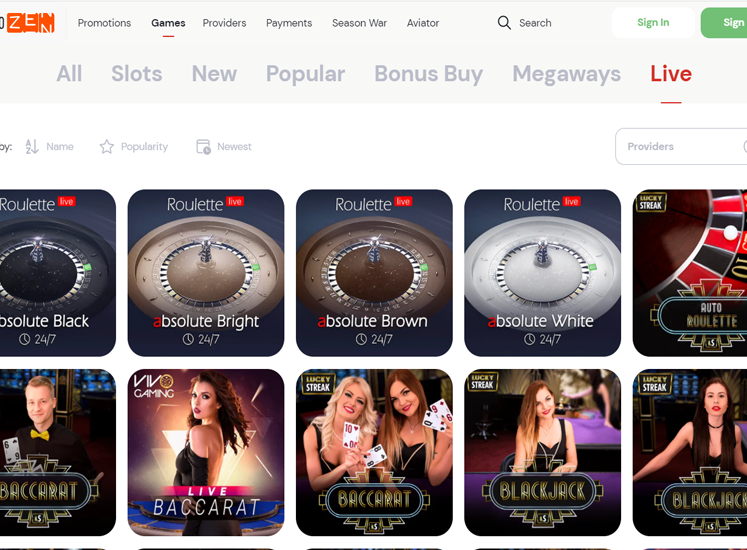The height and width of the screenshot is (550, 747).
Task: Switch to the Slots category tab
Action: click(137, 73)
